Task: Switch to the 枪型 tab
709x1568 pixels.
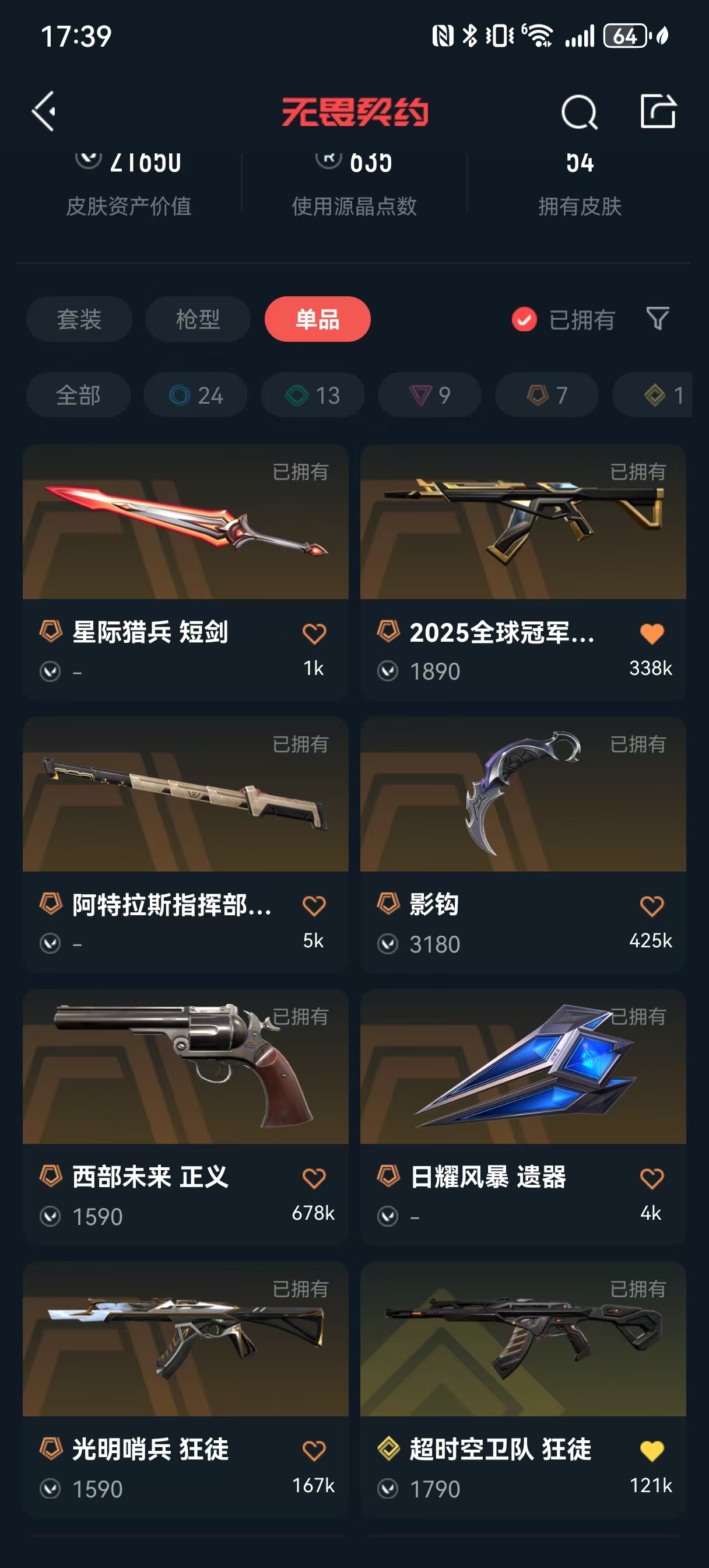Action: (x=198, y=319)
